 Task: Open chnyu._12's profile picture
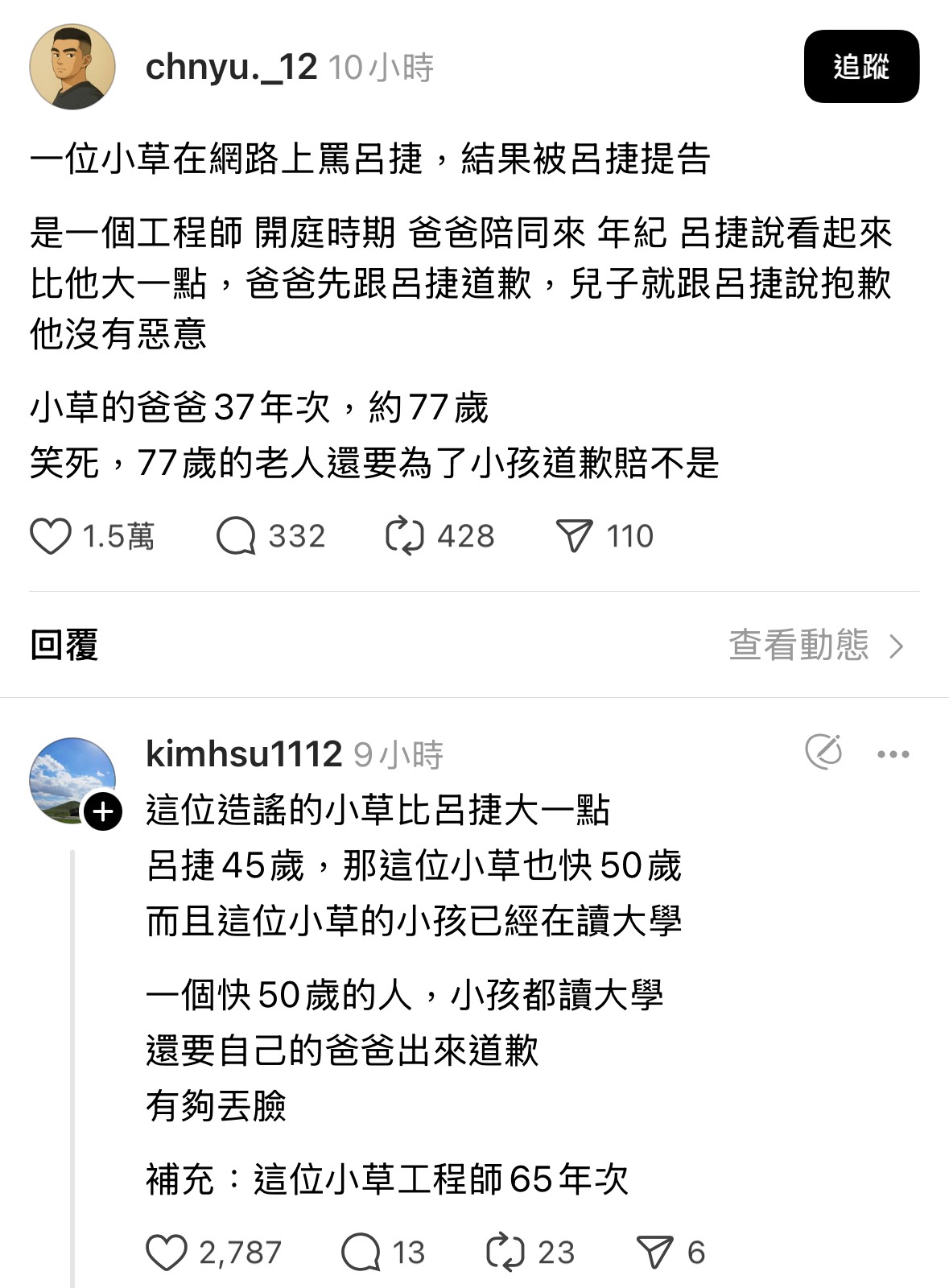72,67
